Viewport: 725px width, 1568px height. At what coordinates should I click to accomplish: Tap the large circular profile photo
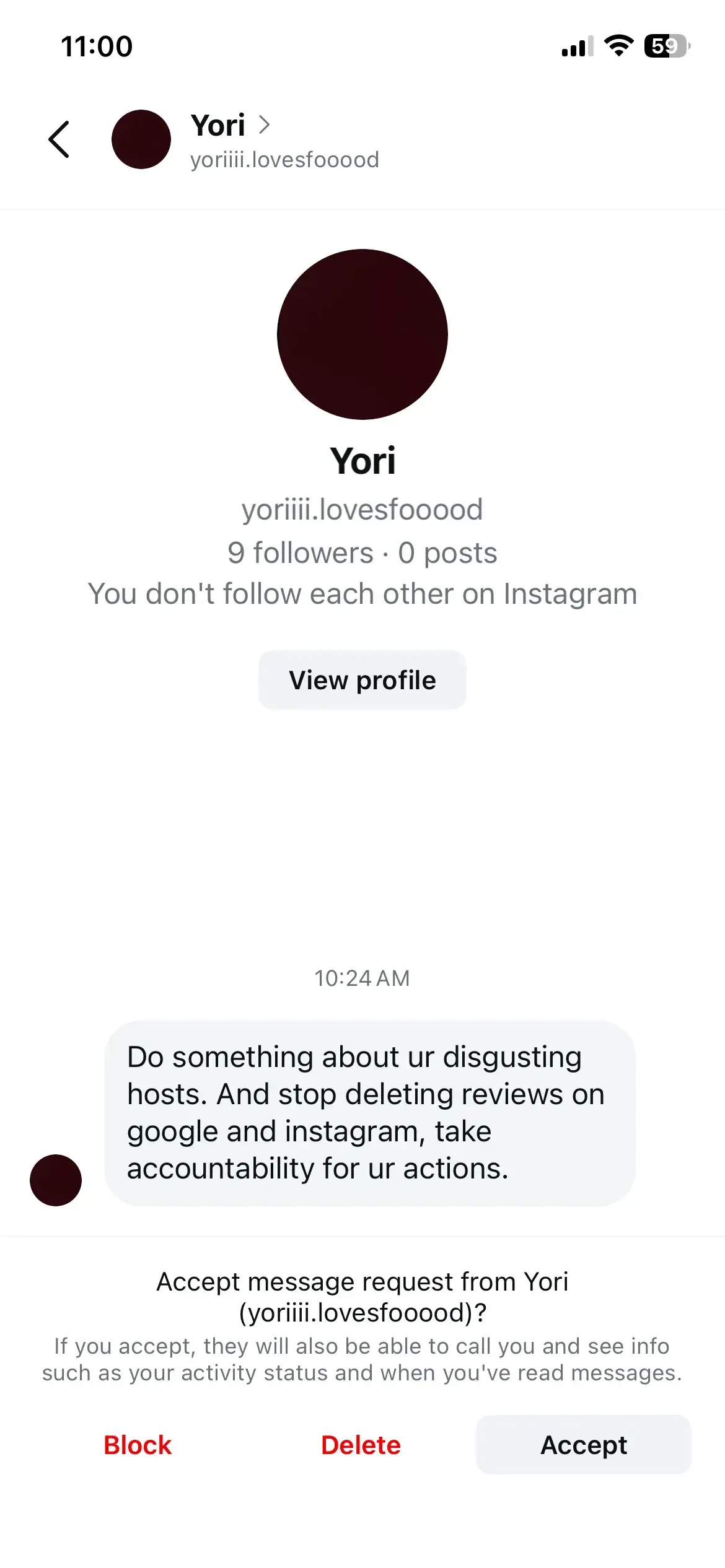pyautogui.click(x=362, y=333)
